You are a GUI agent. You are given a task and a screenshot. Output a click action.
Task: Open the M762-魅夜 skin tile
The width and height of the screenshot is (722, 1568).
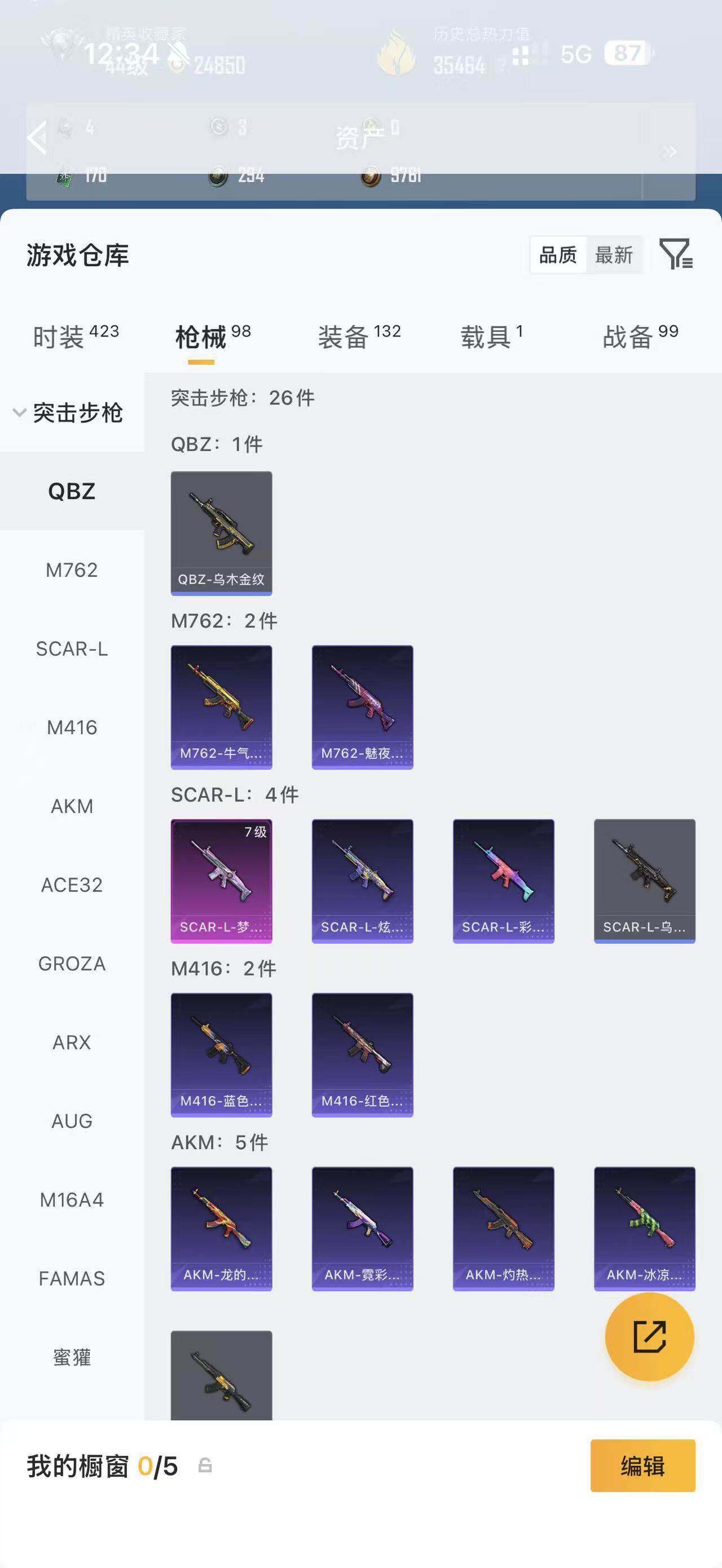(362, 707)
